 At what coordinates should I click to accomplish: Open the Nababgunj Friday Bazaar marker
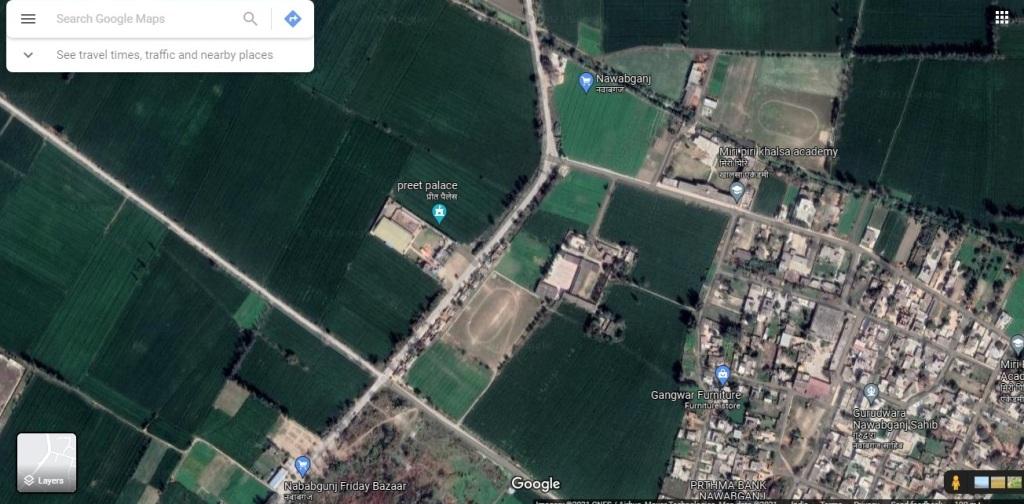click(303, 466)
